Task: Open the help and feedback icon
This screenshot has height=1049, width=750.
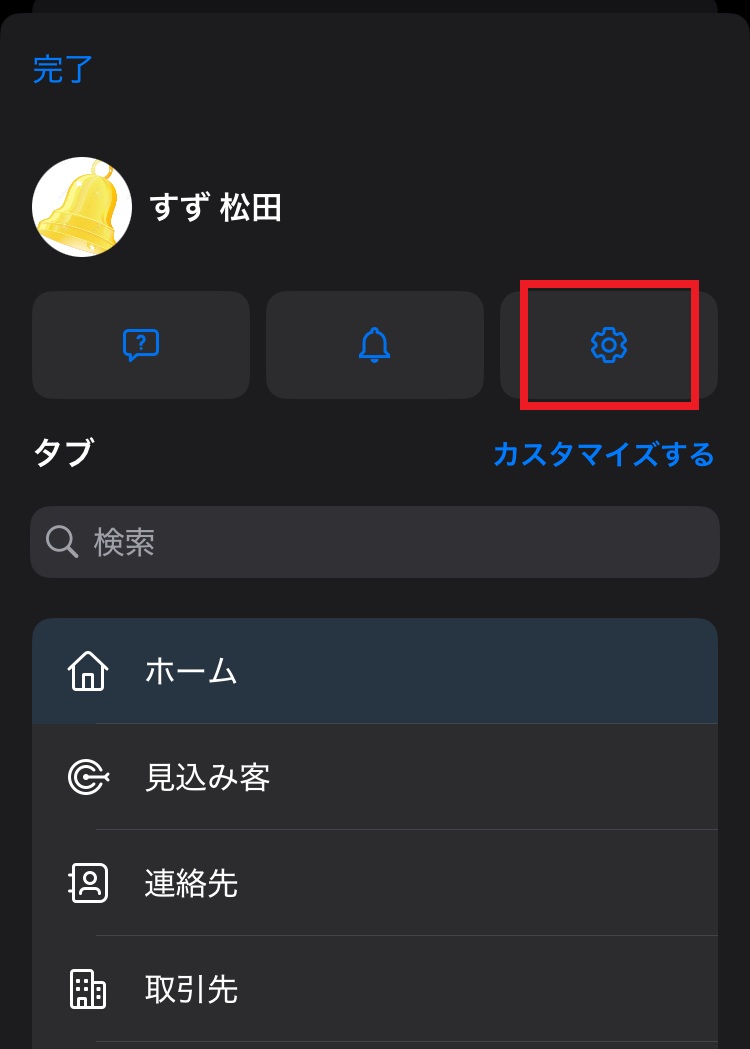Action: [141, 345]
